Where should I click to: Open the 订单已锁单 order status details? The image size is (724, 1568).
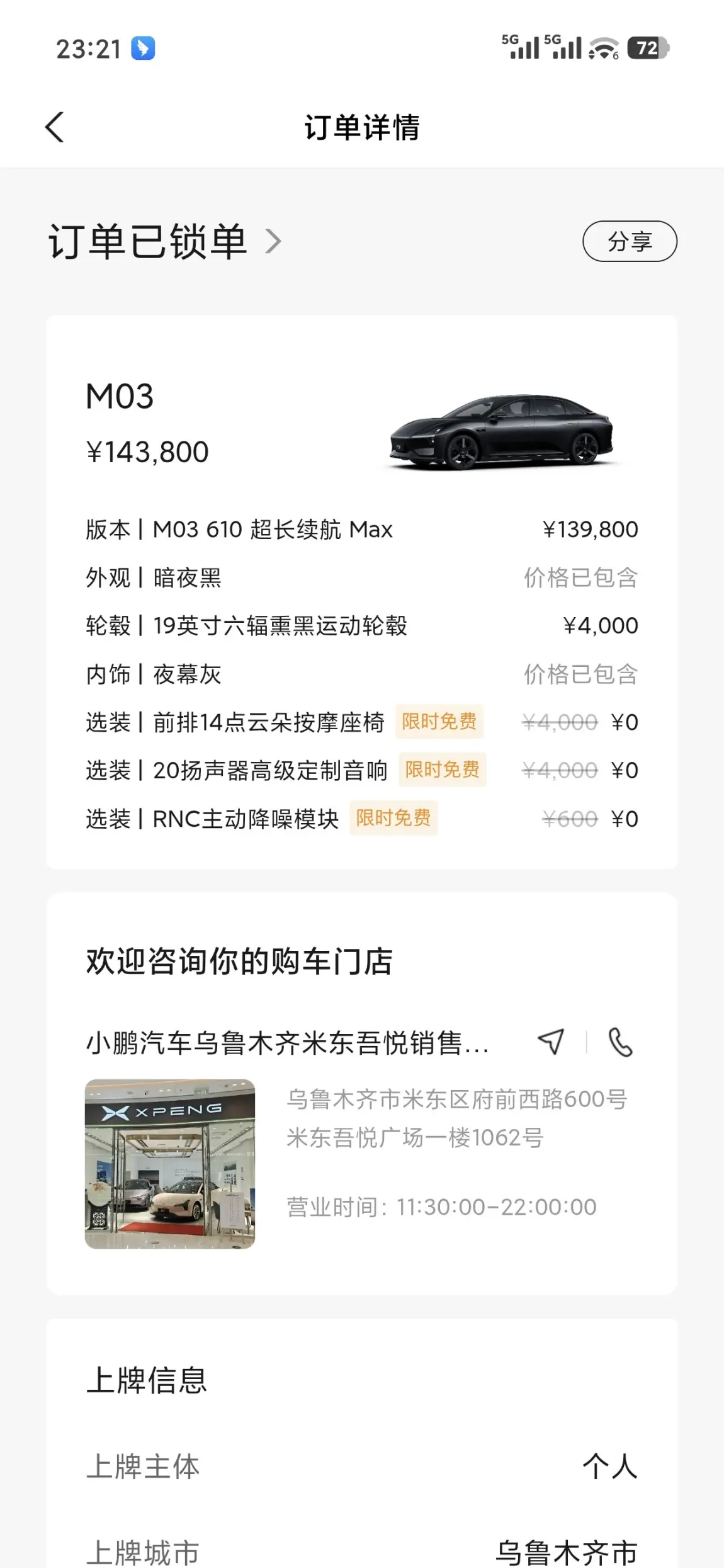(165, 241)
